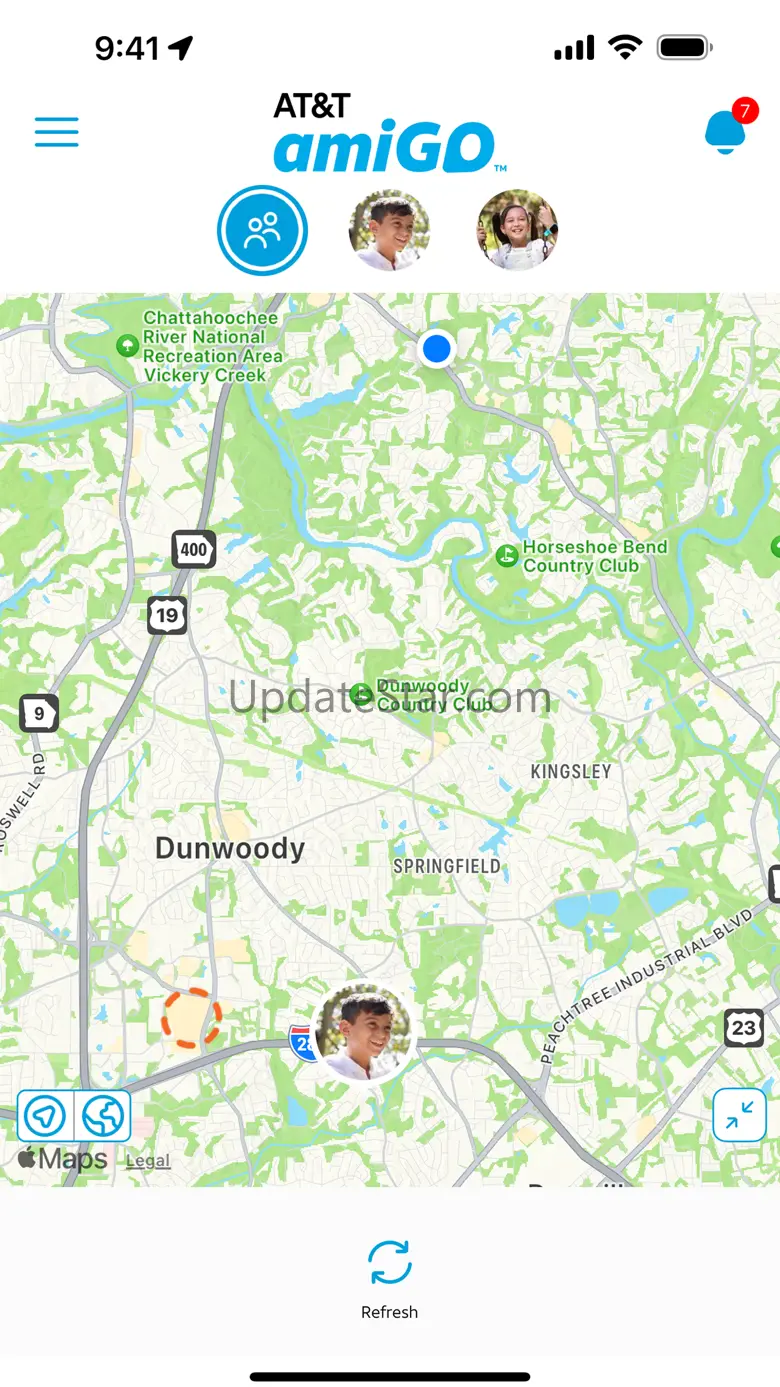The height and width of the screenshot is (1387, 780).
Task: Switch map view with the globe icon
Action: (x=103, y=1115)
